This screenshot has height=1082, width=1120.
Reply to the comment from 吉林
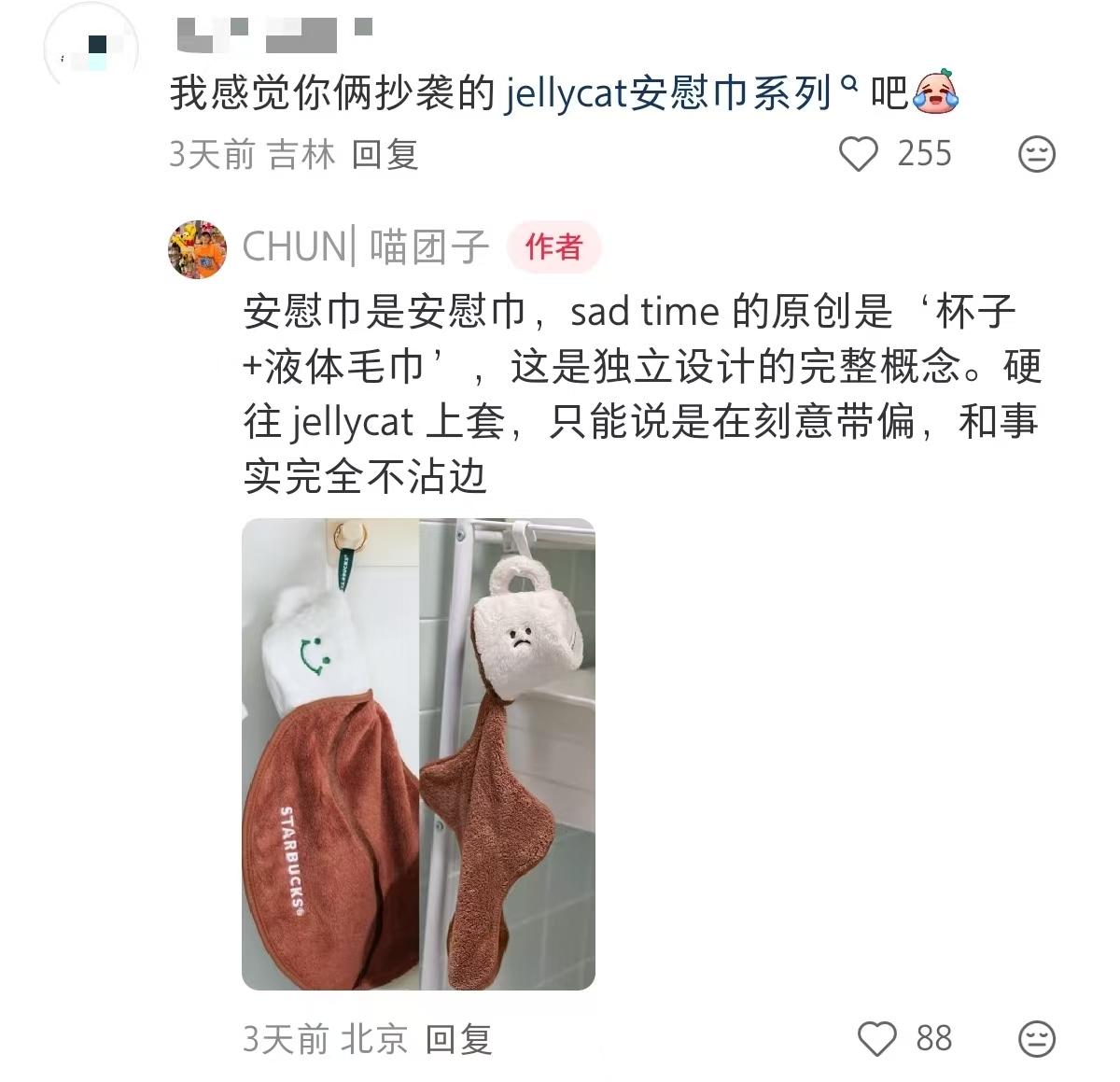click(385, 154)
